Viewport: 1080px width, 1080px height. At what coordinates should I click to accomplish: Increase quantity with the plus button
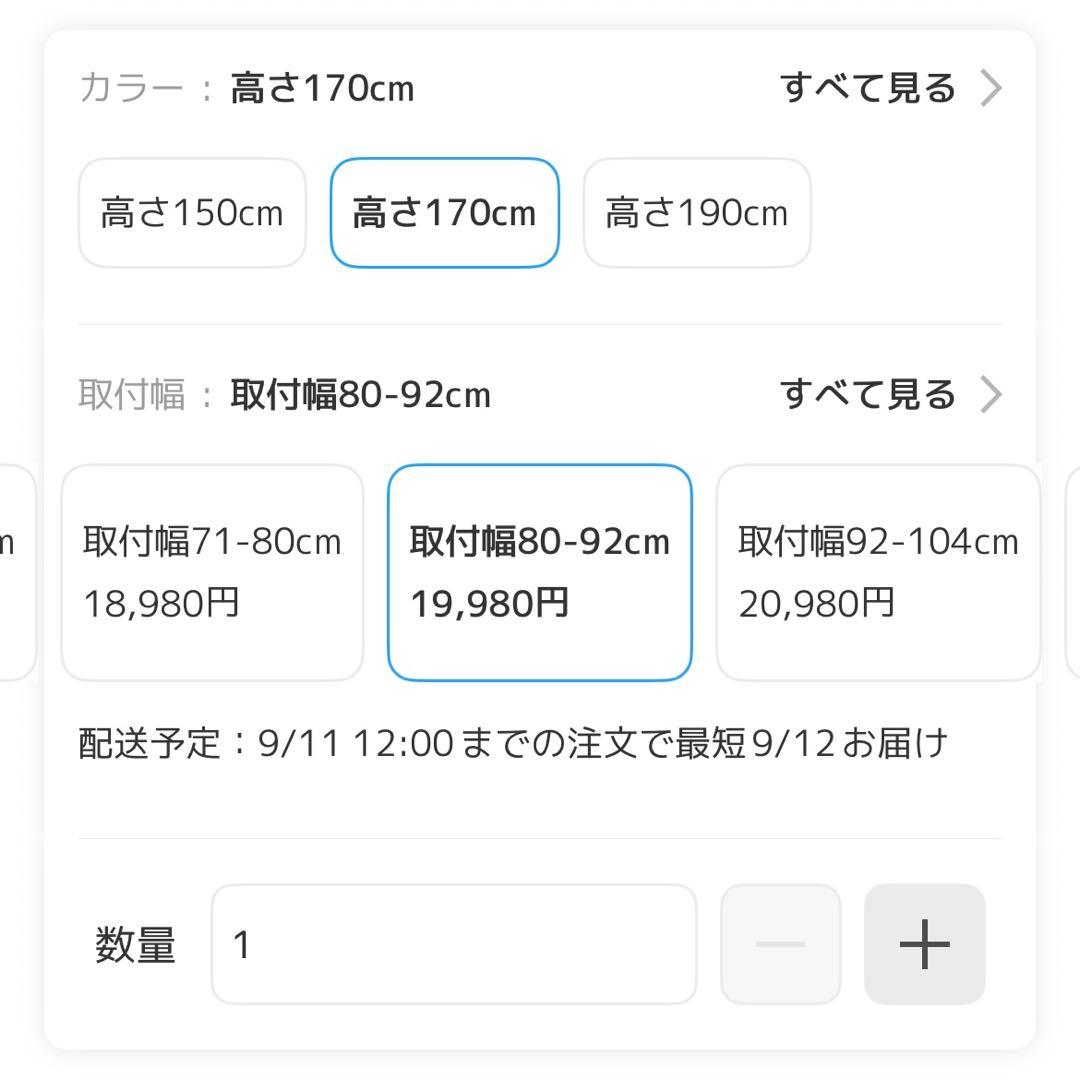point(924,944)
